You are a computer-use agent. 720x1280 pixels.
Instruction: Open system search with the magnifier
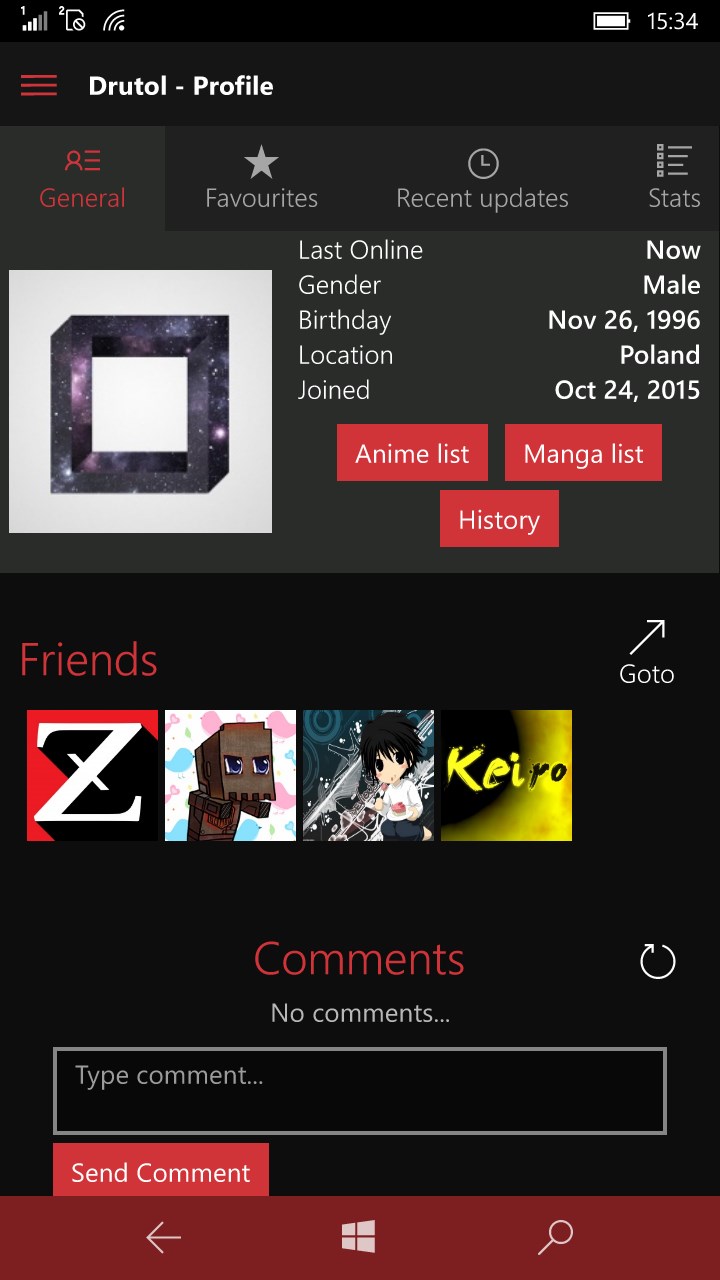pyautogui.click(x=554, y=1238)
